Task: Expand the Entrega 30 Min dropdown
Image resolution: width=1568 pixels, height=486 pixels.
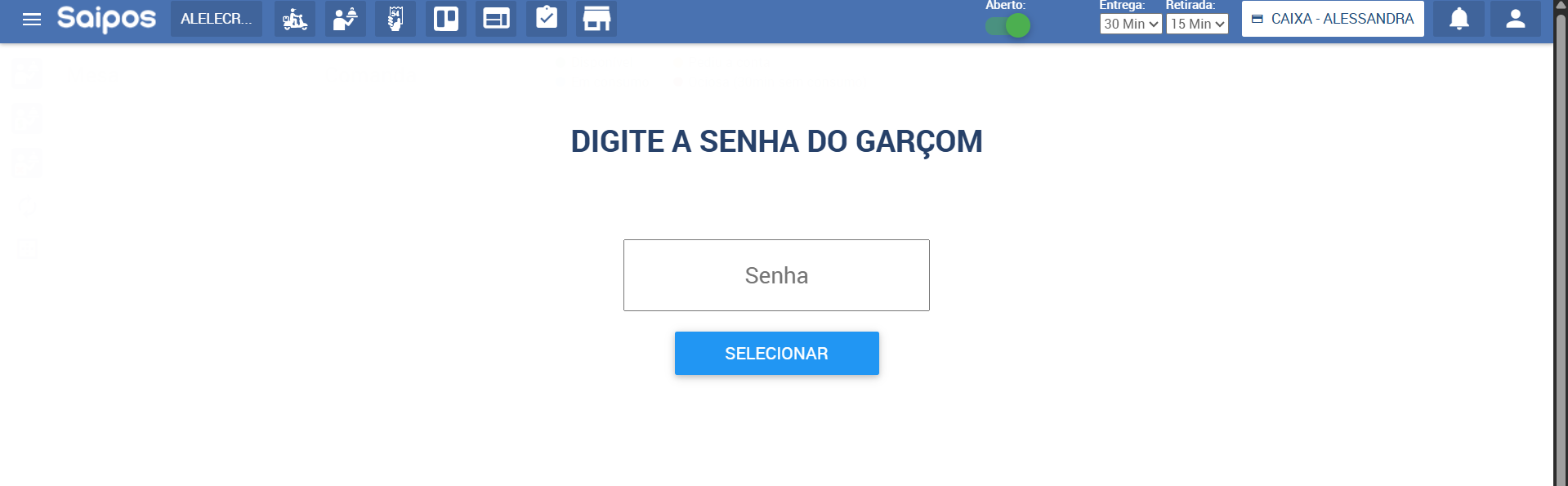Action: [x=1131, y=25]
